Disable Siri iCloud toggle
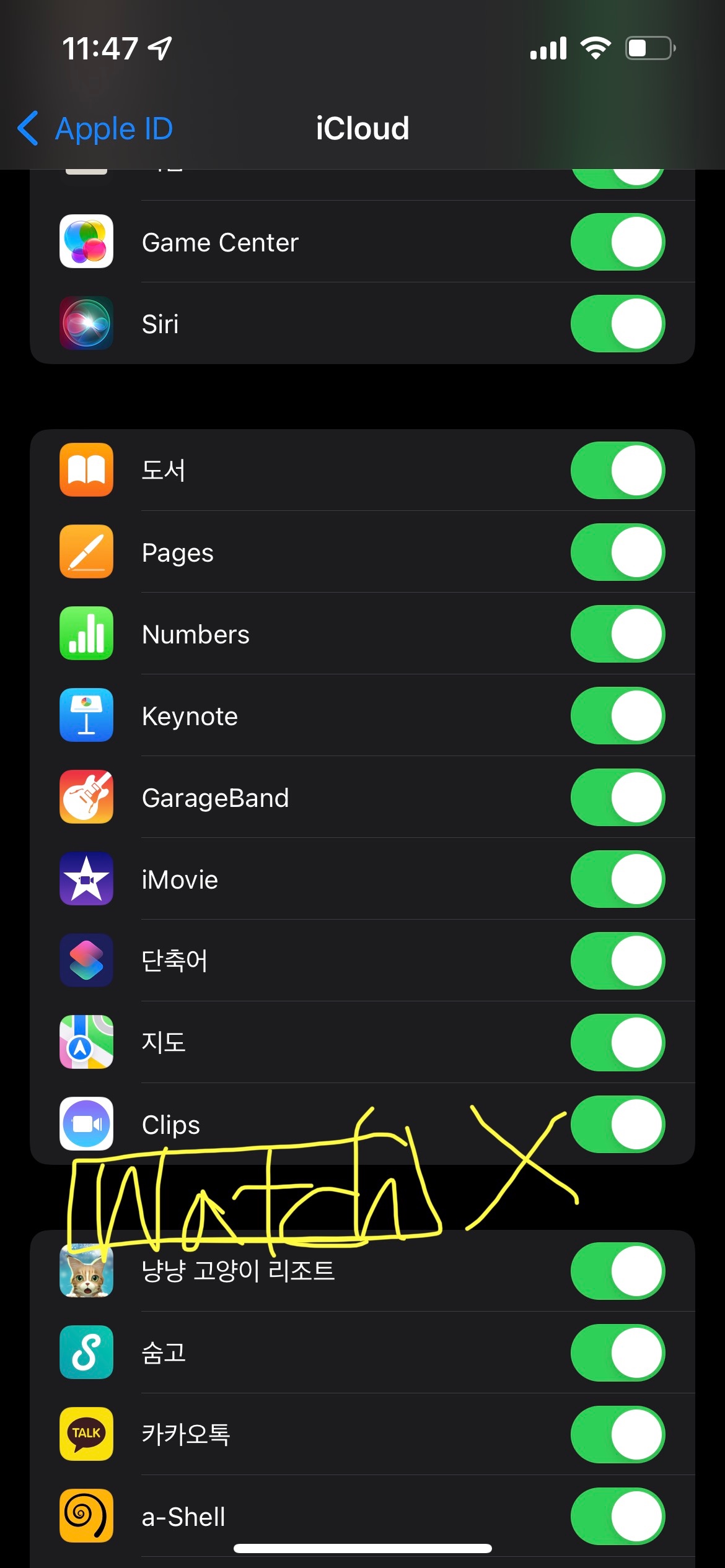Image resolution: width=725 pixels, height=1568 pixels. click(x=617, y=324)
